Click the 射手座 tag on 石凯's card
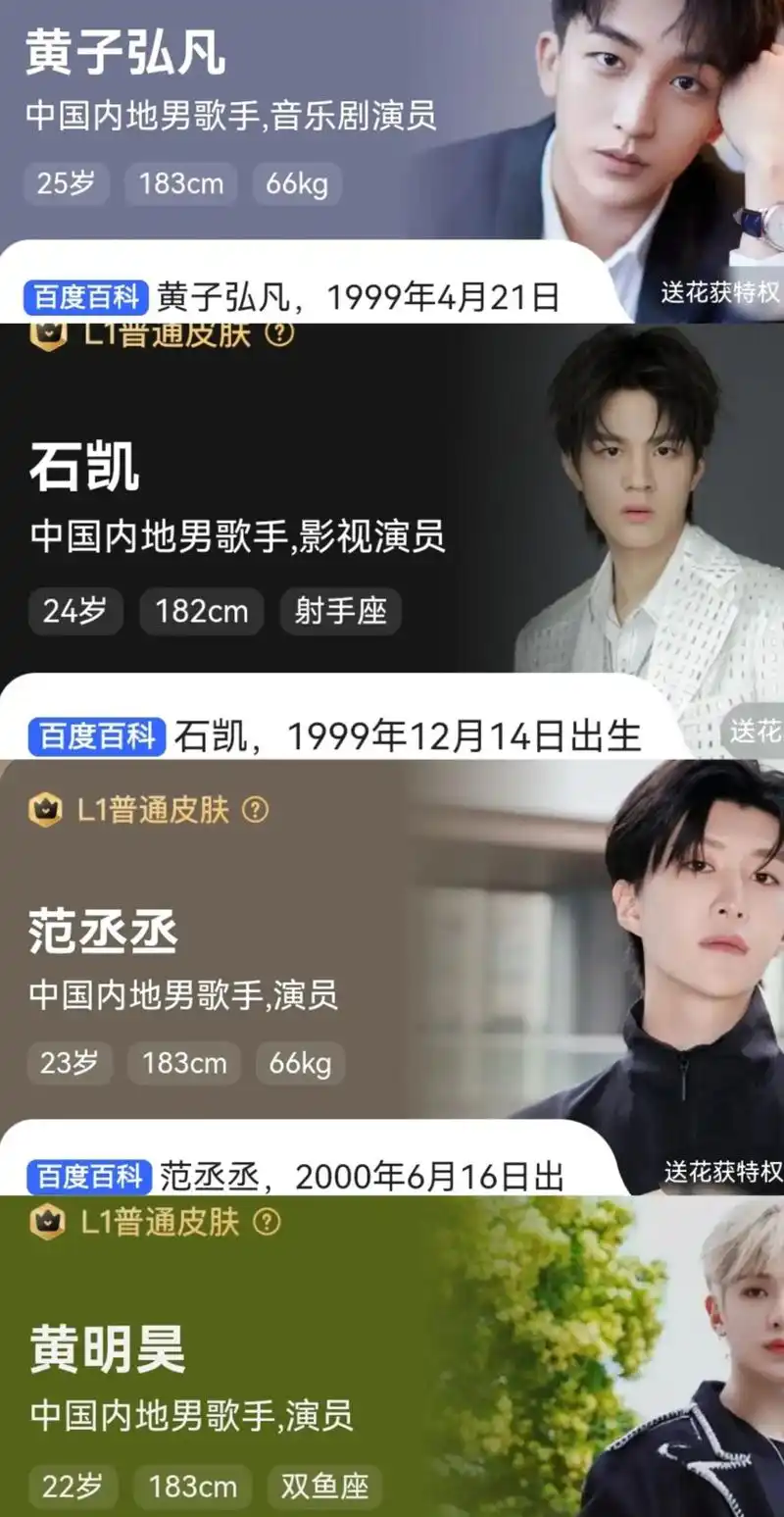This screenshot has width=784, height=1517. click(341, 612)
